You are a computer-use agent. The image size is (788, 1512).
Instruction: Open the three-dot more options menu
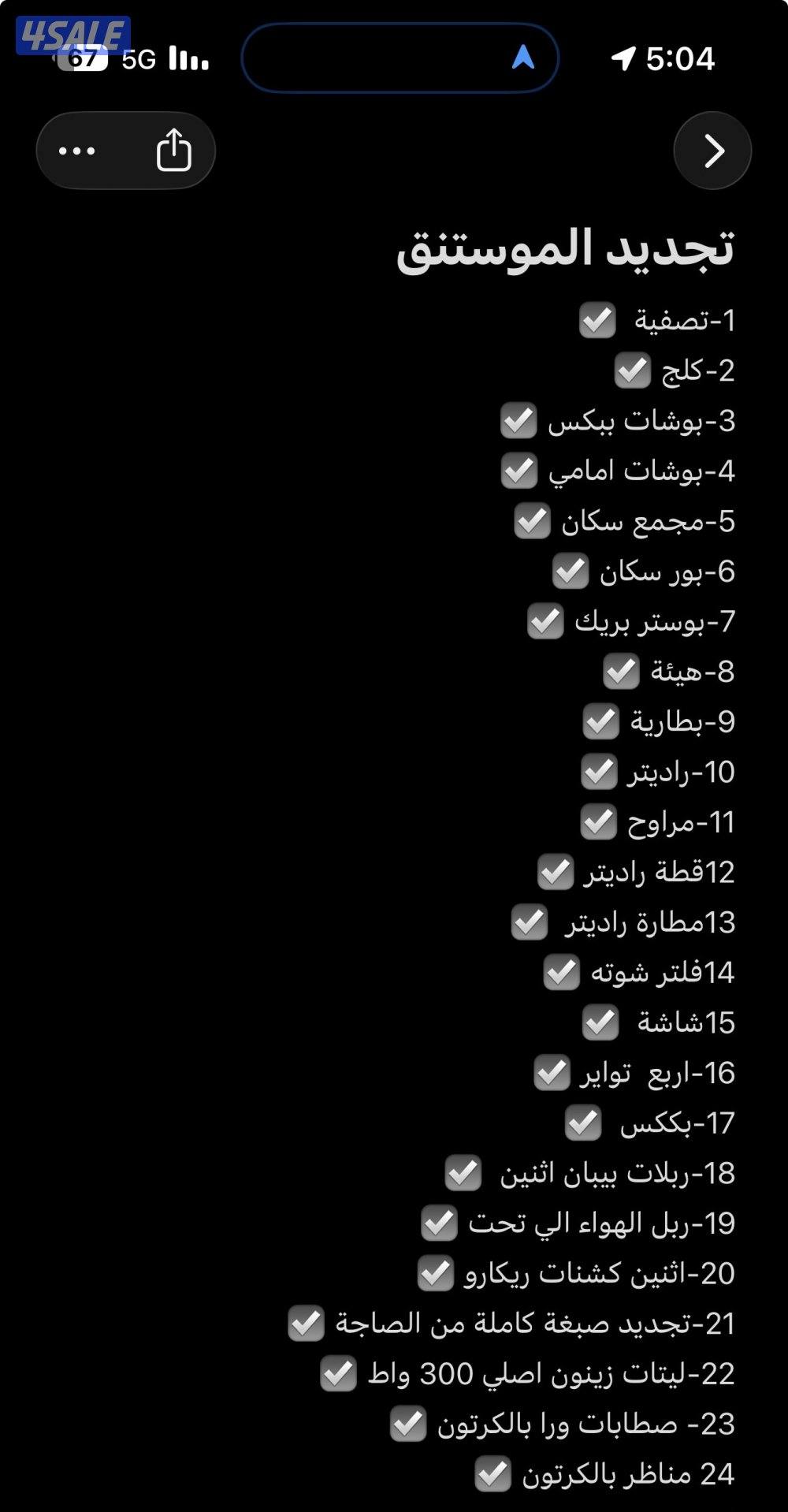point(77,151)
